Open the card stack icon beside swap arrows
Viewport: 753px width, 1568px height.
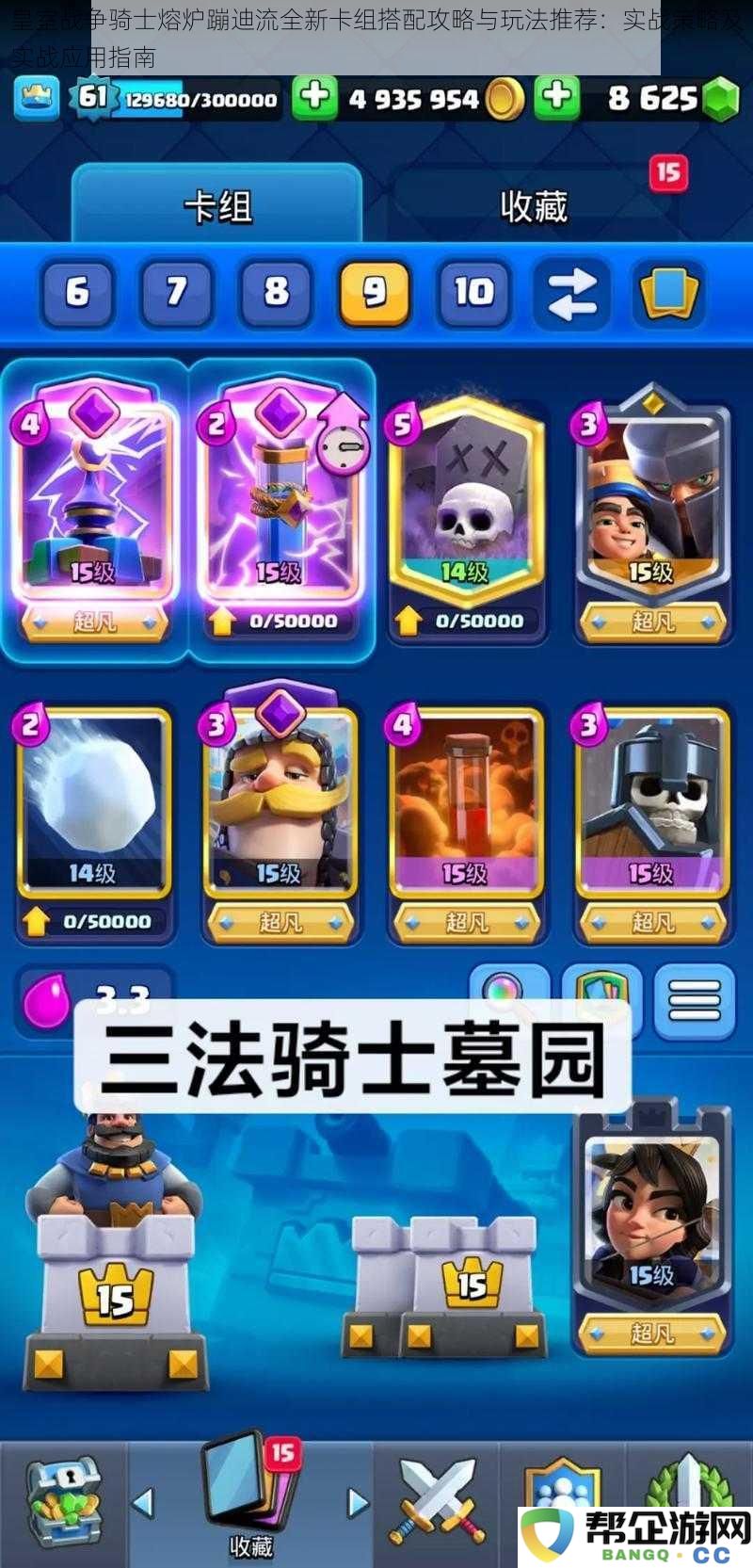tap(669, 293)
